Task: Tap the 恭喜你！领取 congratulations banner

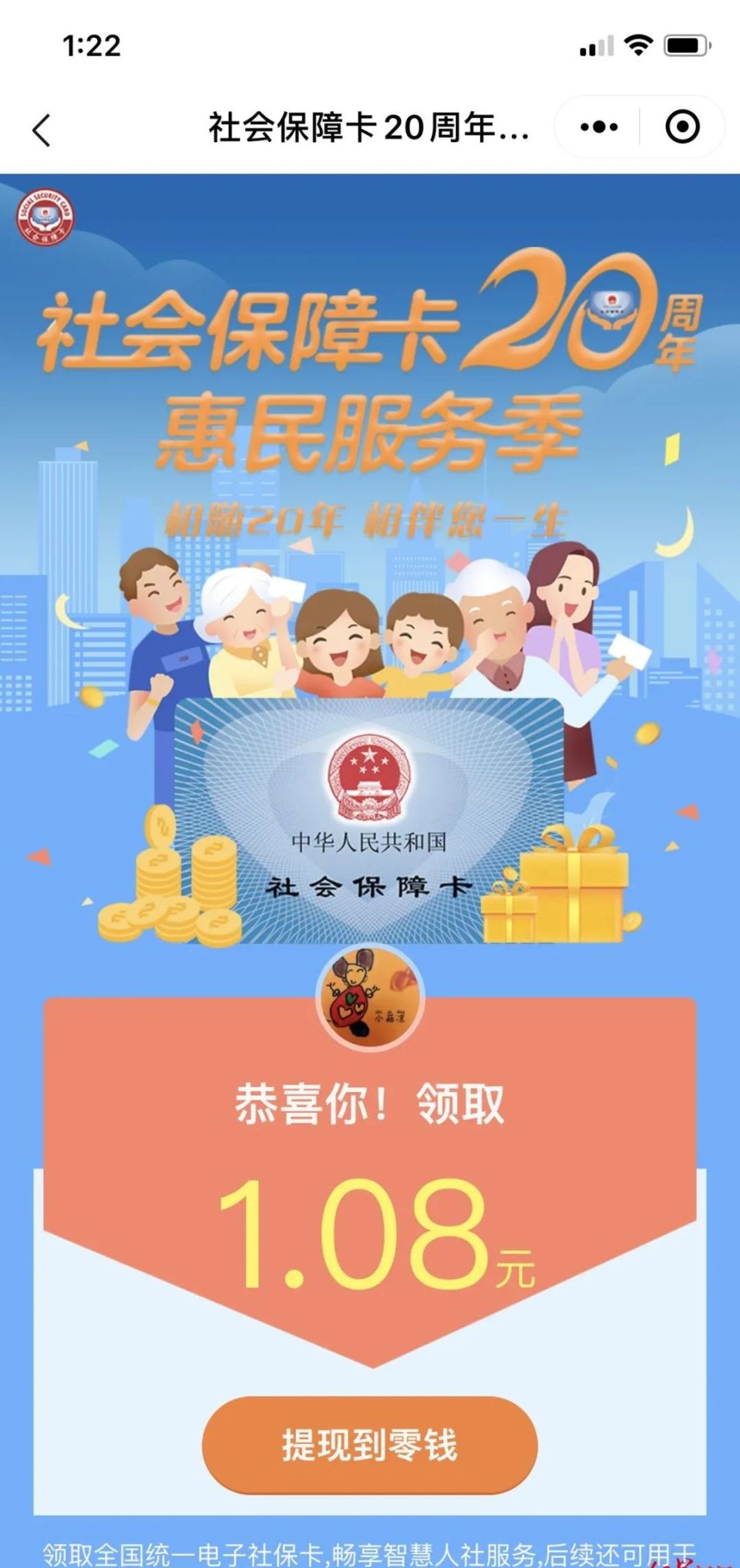Action: click(x=370, y=1104)
